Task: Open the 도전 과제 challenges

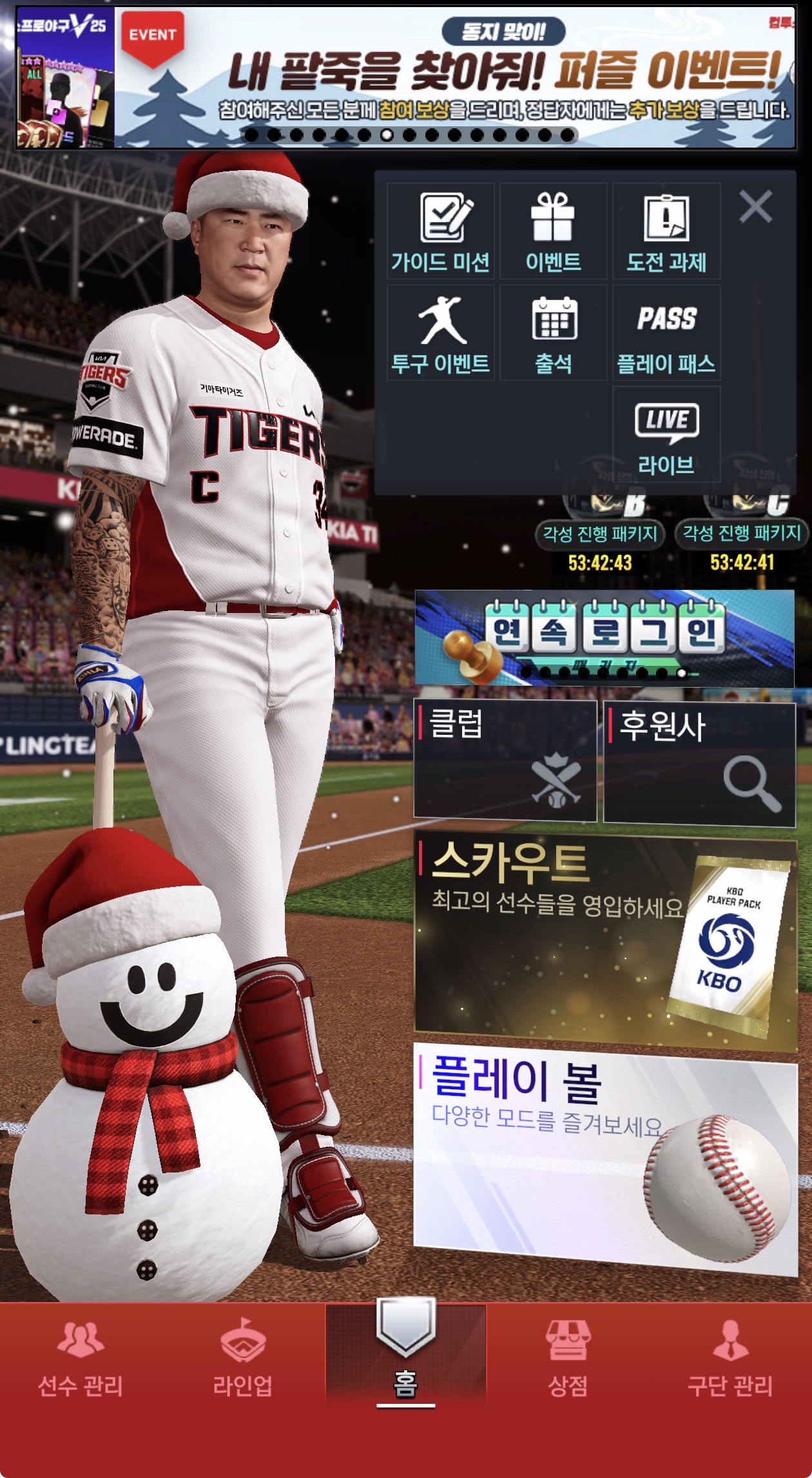Action: click(666, 231)
